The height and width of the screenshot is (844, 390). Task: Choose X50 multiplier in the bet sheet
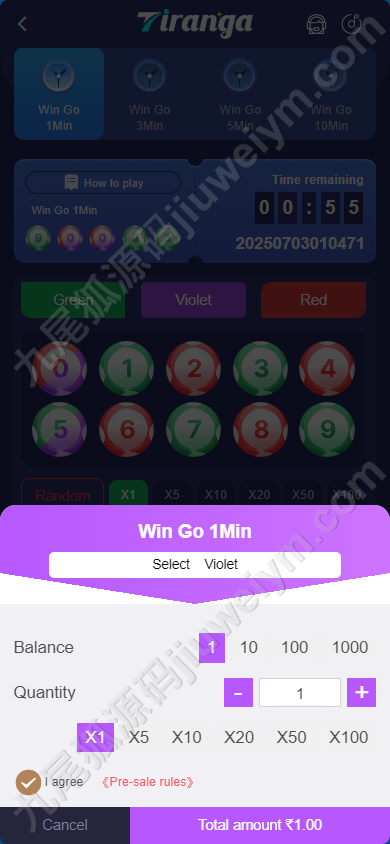click(x=291, y=737)
